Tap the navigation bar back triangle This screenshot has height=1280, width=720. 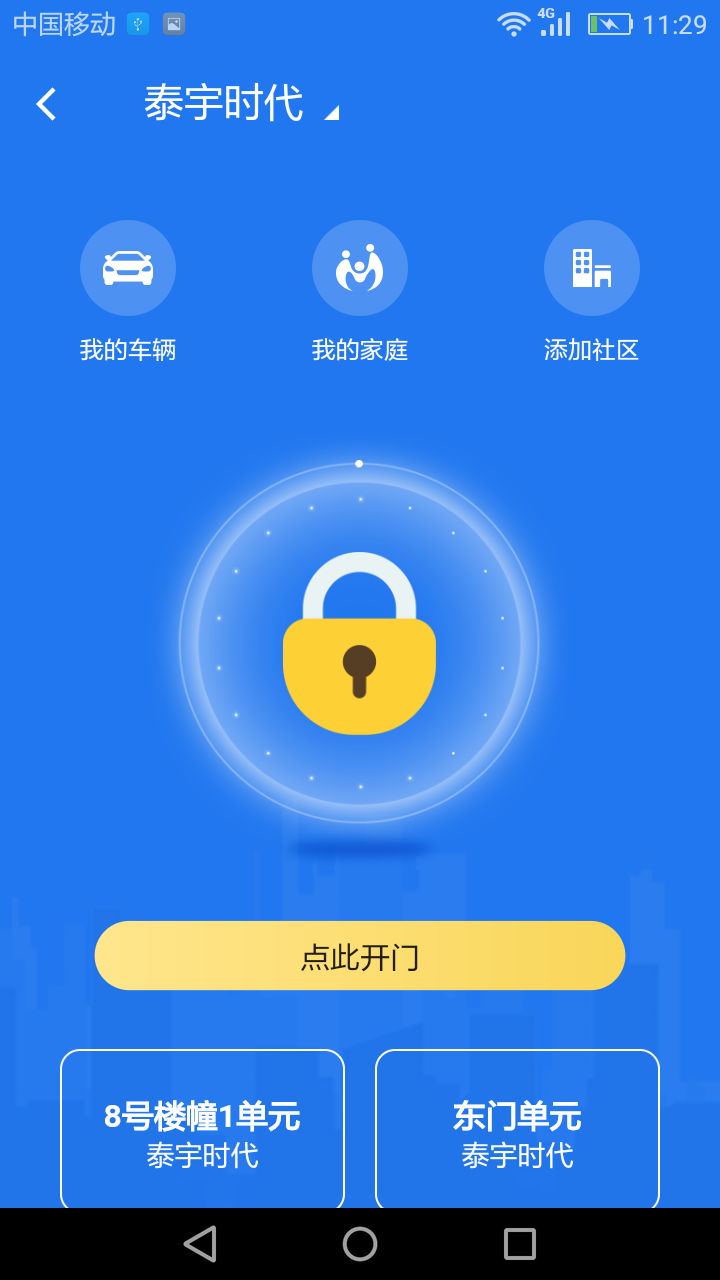[200, 1243]
